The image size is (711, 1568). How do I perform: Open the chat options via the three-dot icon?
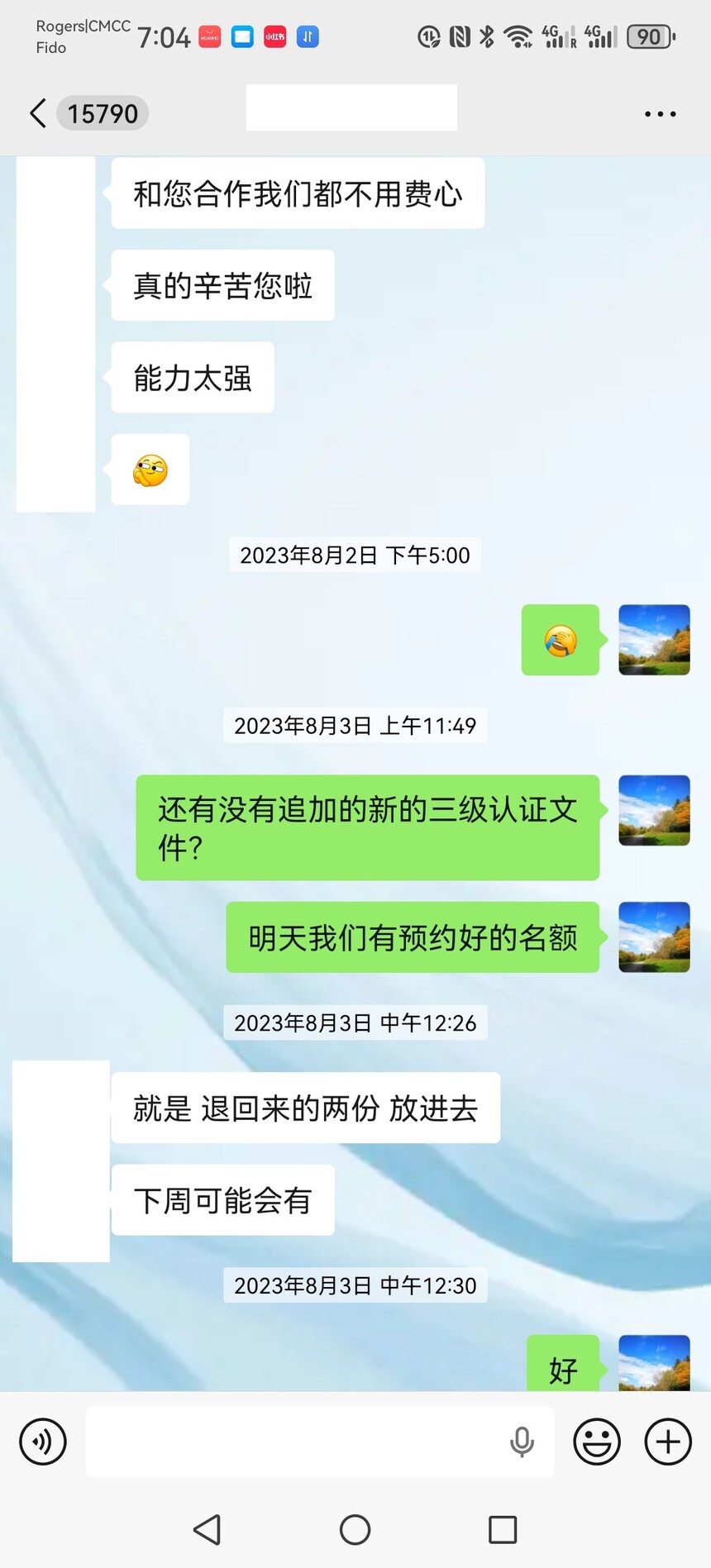click(x=659, y=113)
